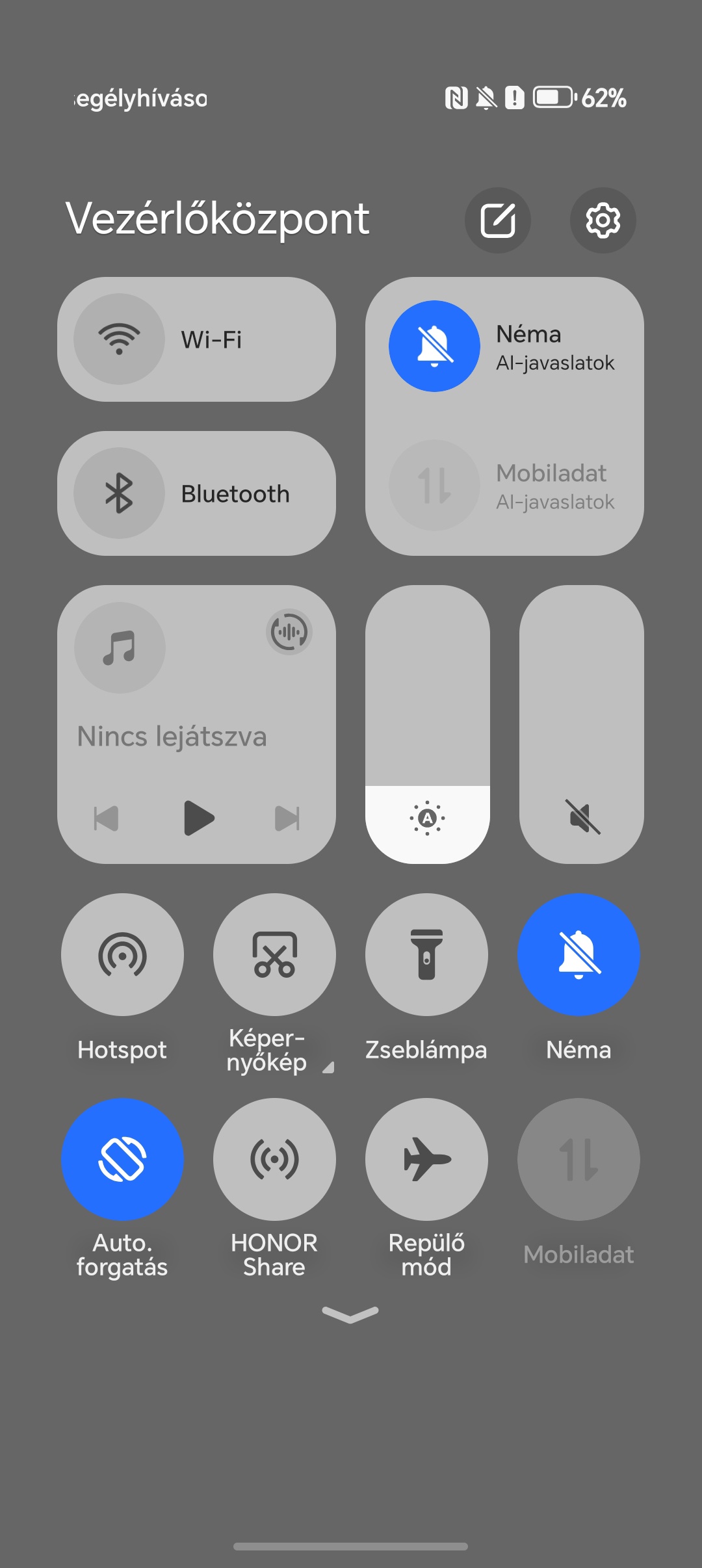Switch on the Zseblámpa flashlight
702x1568 pixels.
(426, 954)
